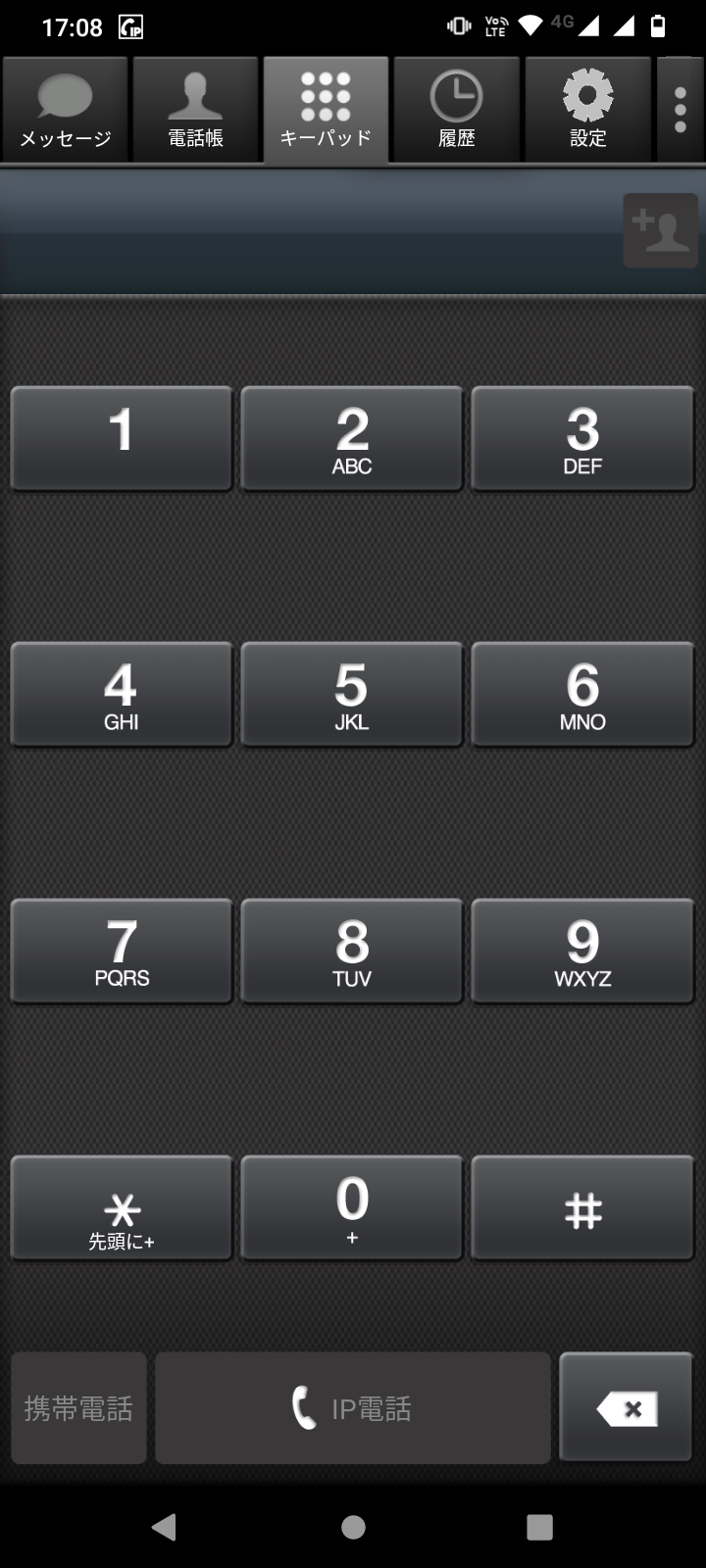Tap the 7 PQRS key
The width and height of the screenshot is (706, 1568).
(122, 951)
